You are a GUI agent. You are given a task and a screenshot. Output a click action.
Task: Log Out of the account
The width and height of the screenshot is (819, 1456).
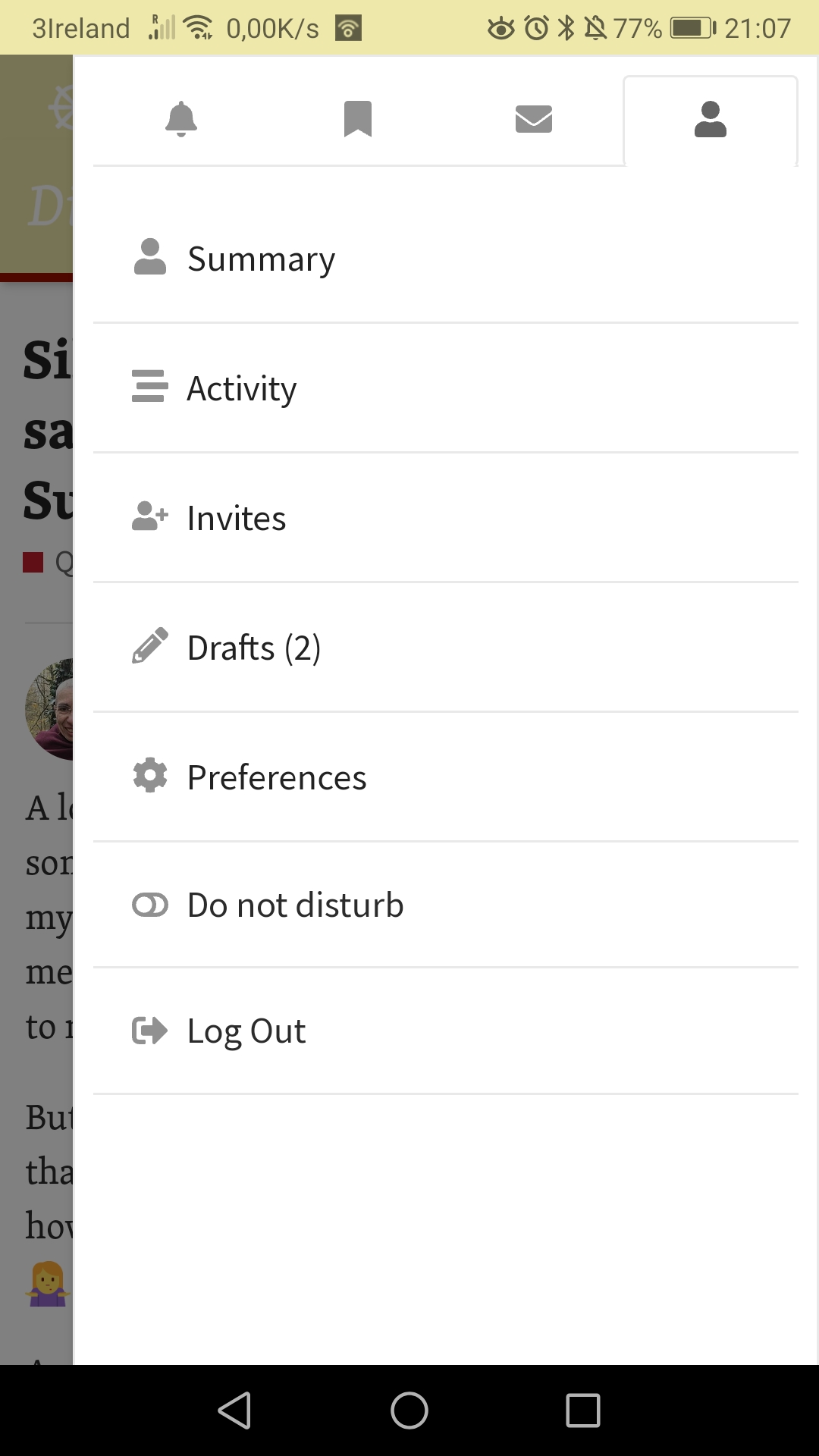[x=446, y=1031]
